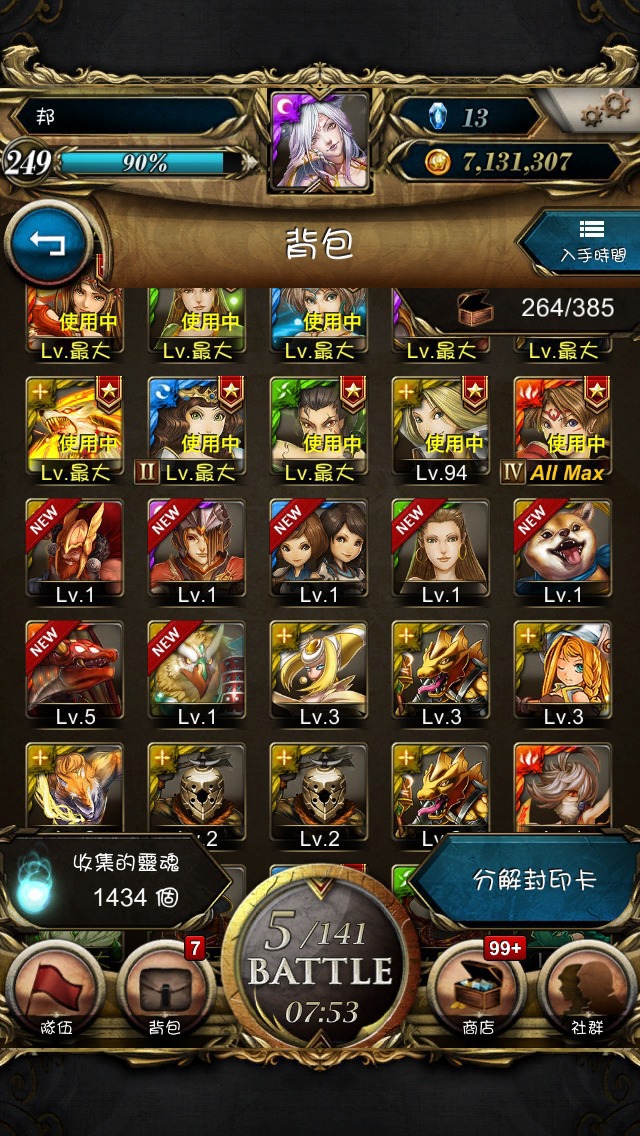Open the Lv.94 blonde character card

441,430
